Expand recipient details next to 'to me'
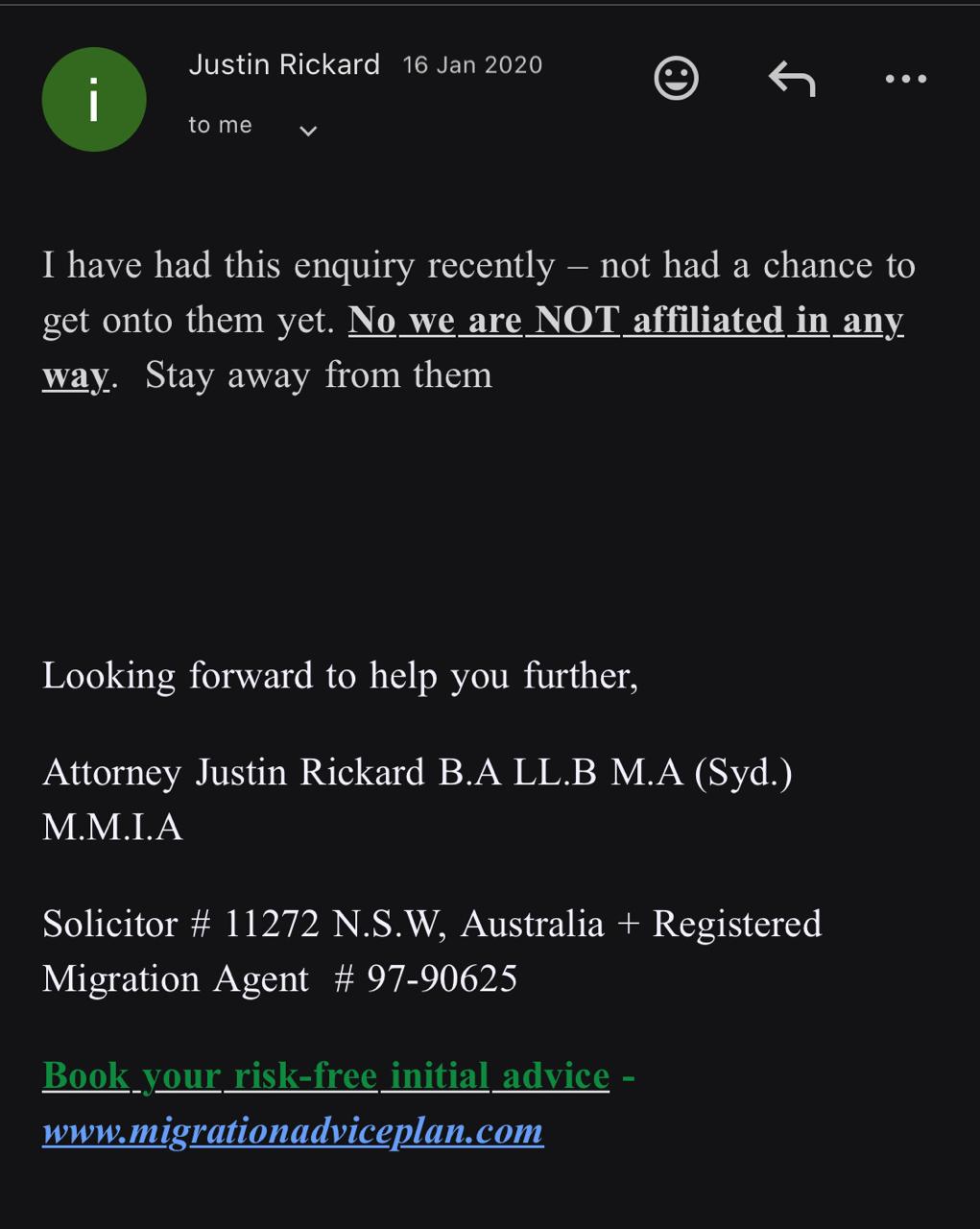 coord(307,131)
